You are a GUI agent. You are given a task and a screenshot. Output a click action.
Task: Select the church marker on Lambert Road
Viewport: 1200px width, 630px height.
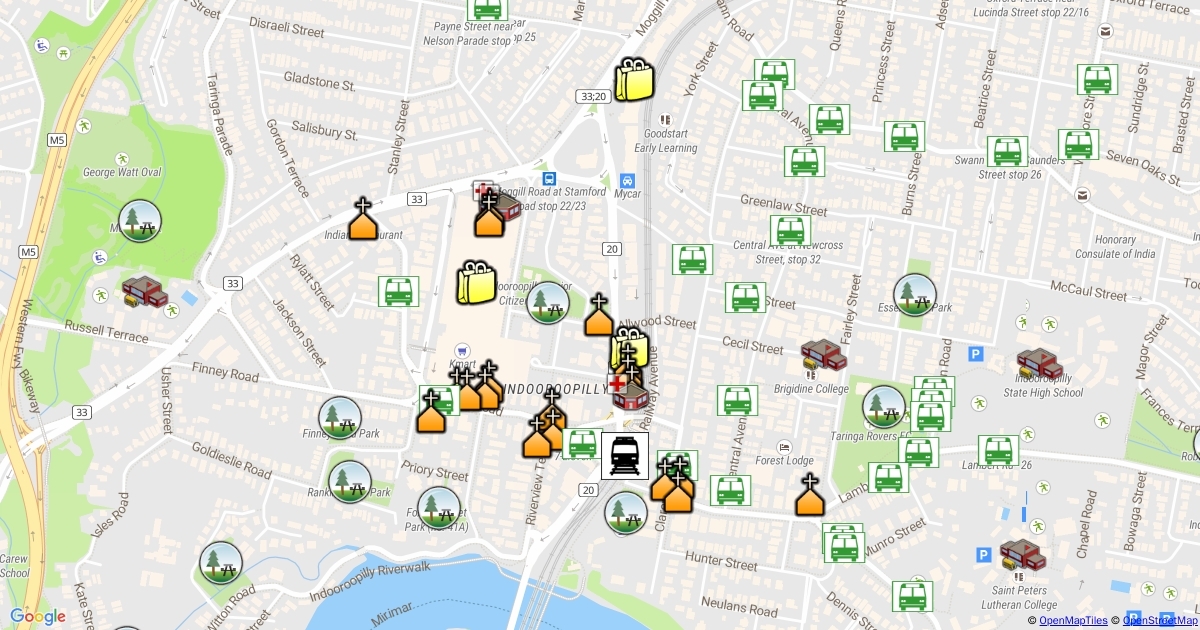point(810,496)
